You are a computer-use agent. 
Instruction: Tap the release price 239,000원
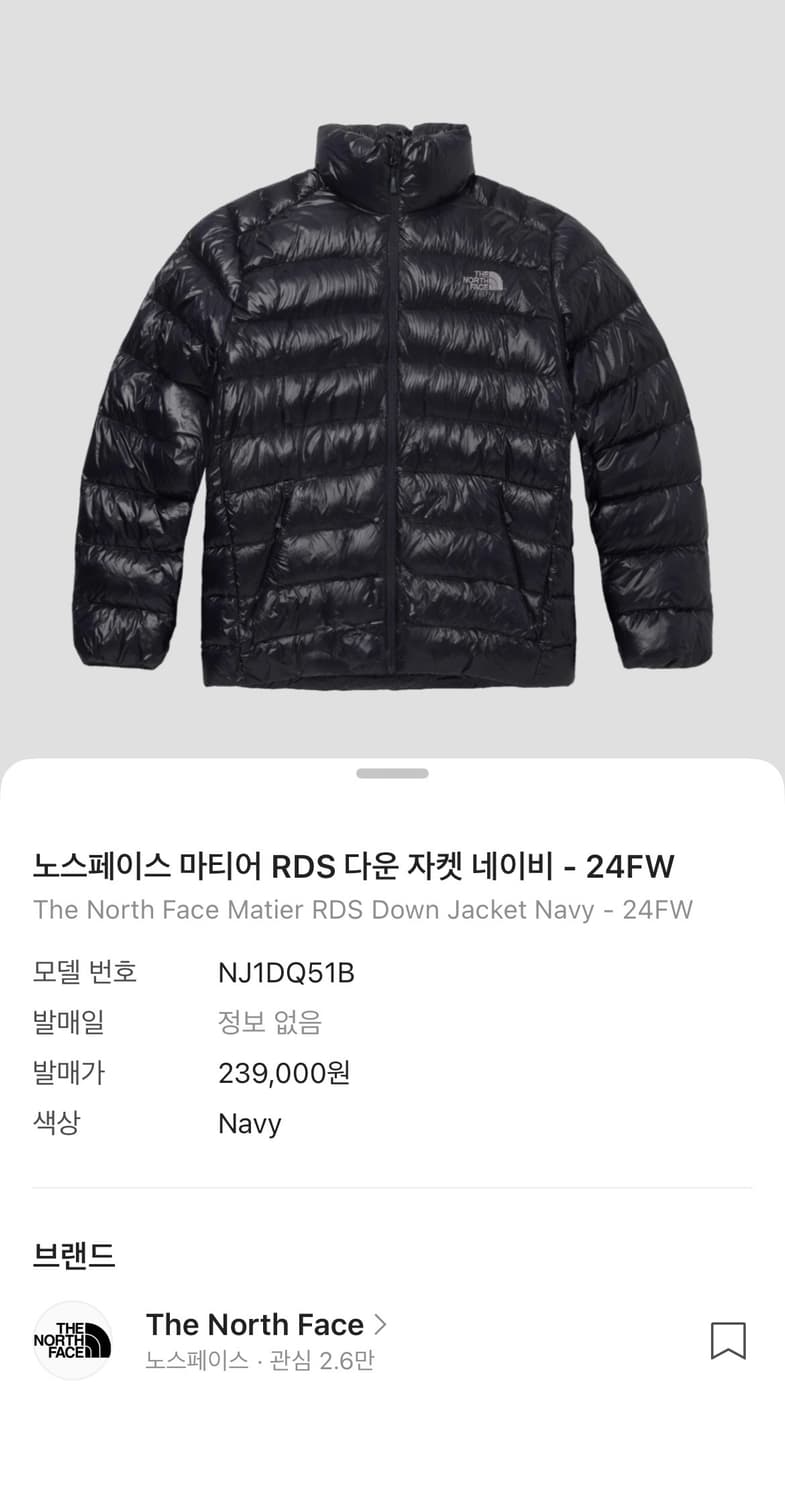click(283, 1073)
